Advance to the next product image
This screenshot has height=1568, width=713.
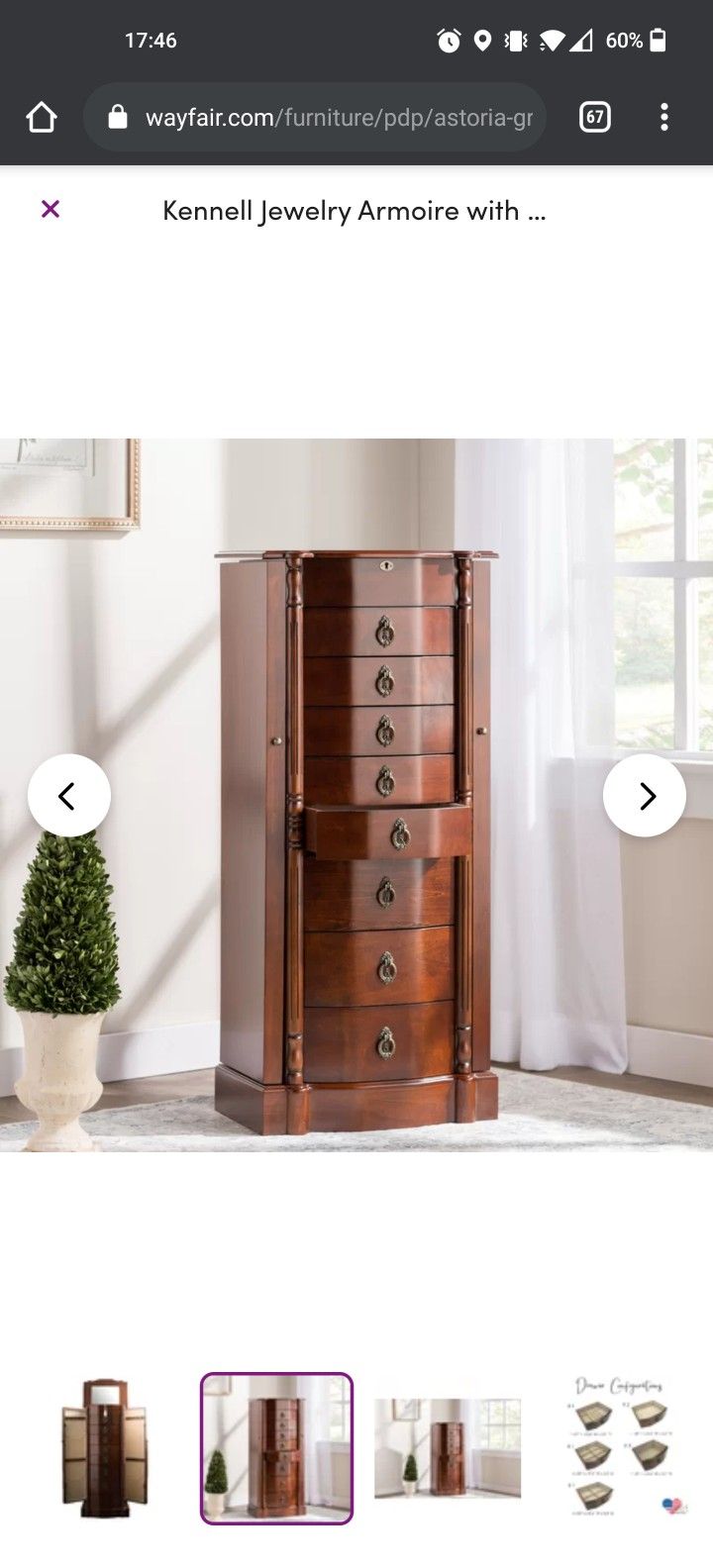pyautogui.click(x=645, y=796)
